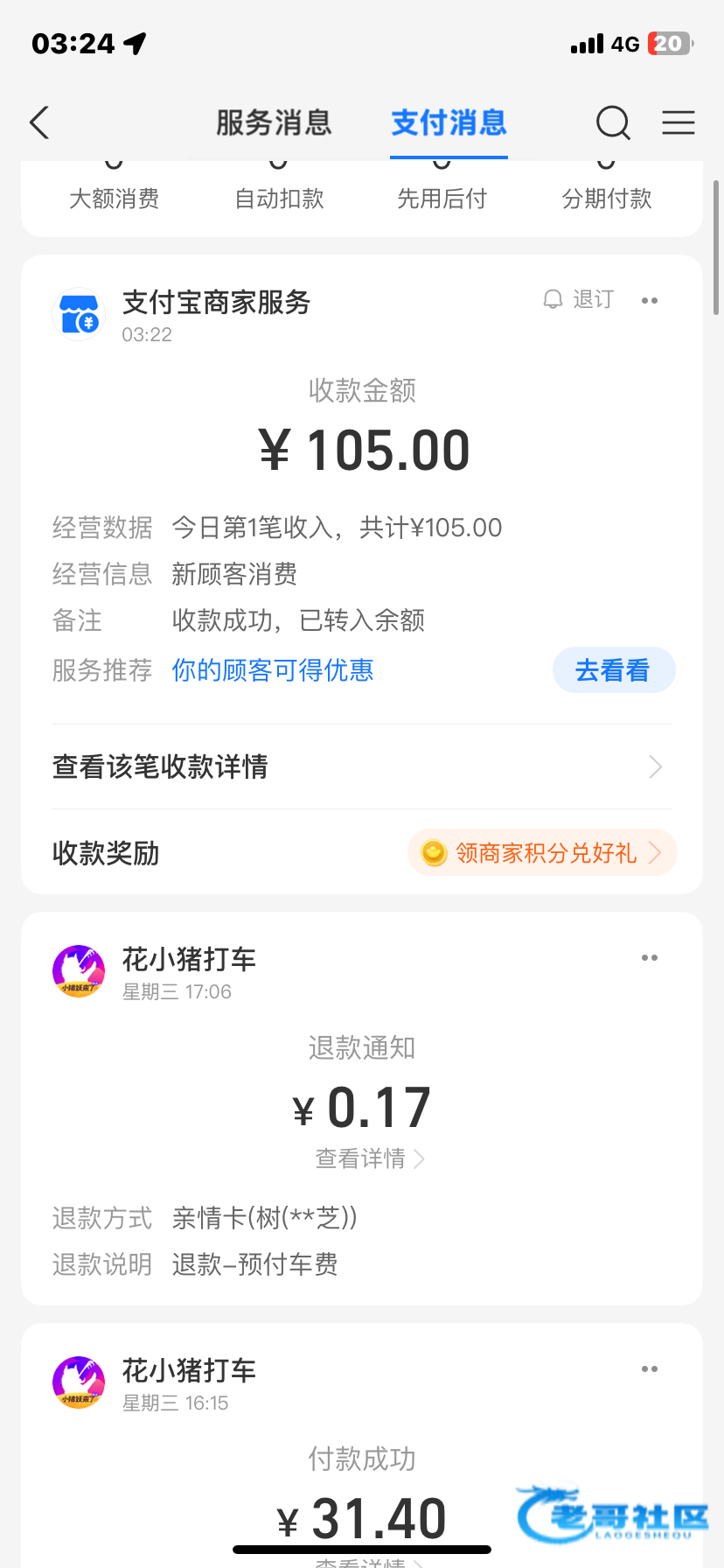Open the hamburger menu icon
This screenshot has width=724, height=1568.
coord(679,123)
